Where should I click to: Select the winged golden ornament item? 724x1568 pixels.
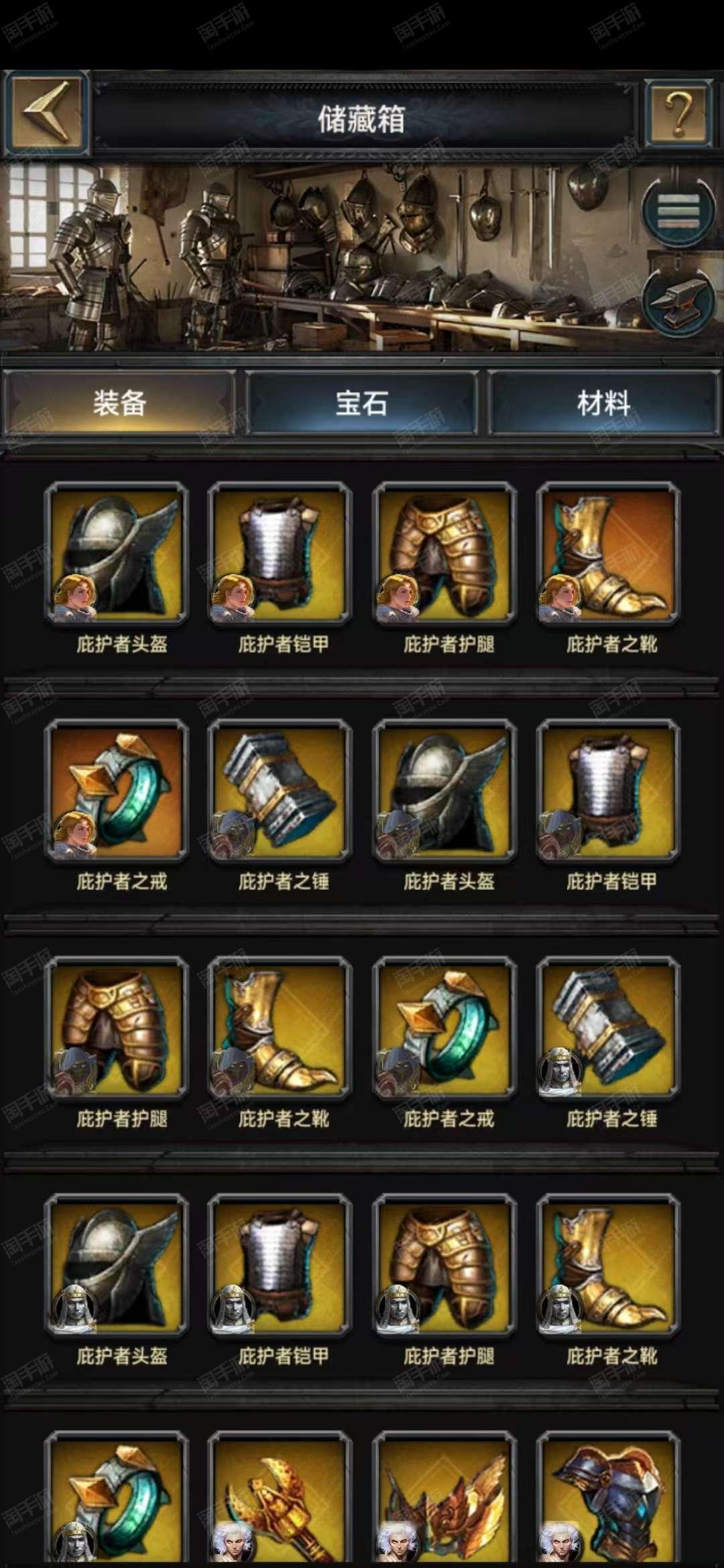click(x=444, y=1499)
